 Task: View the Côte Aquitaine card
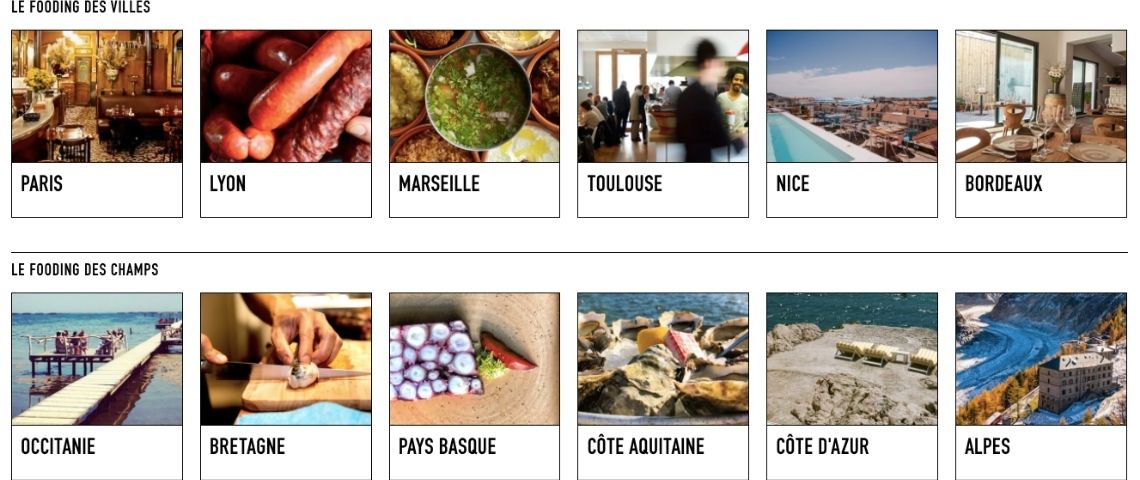click(x=662, y=385)
